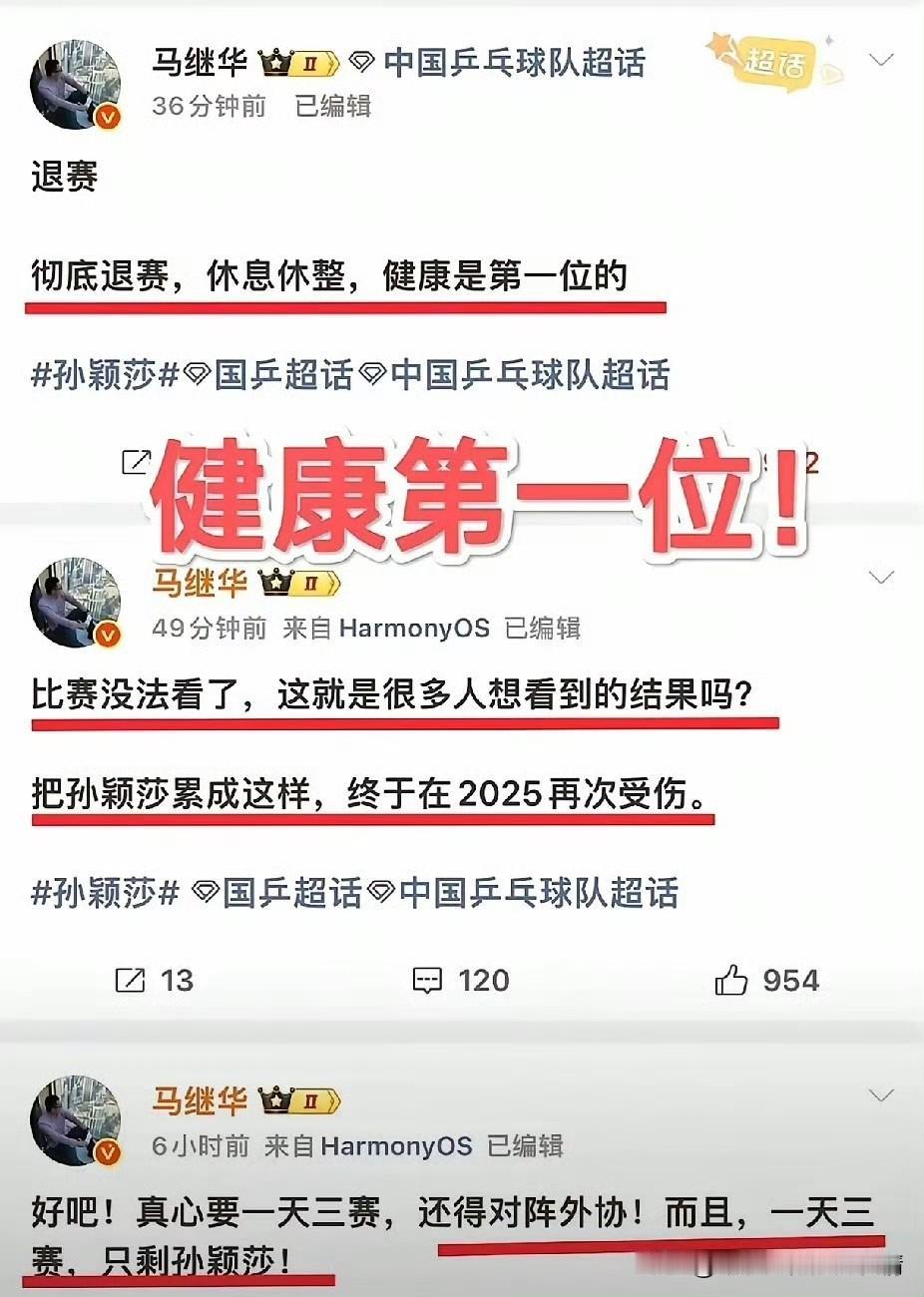Click the 来自 HarmonyOS source link

tap(390, 630)
